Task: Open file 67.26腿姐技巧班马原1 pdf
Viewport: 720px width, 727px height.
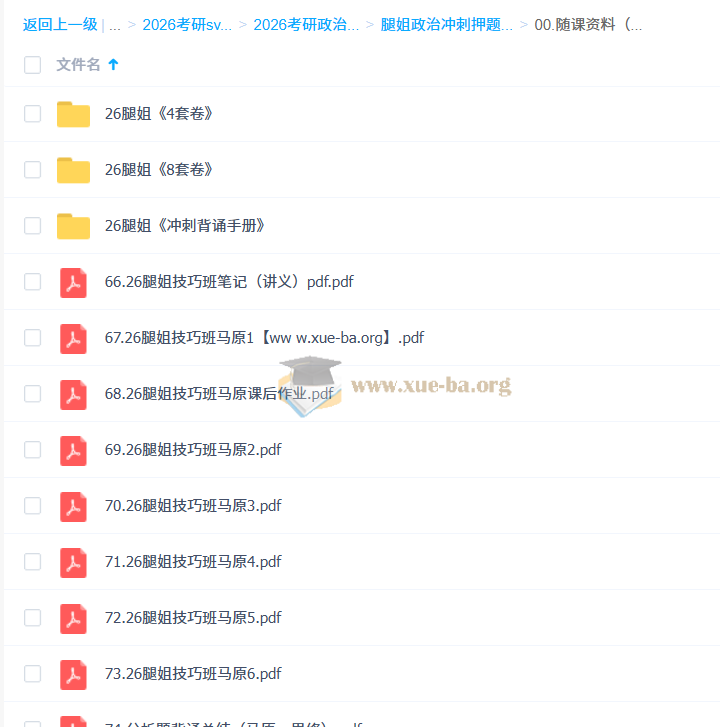Action: pos(264,338)
